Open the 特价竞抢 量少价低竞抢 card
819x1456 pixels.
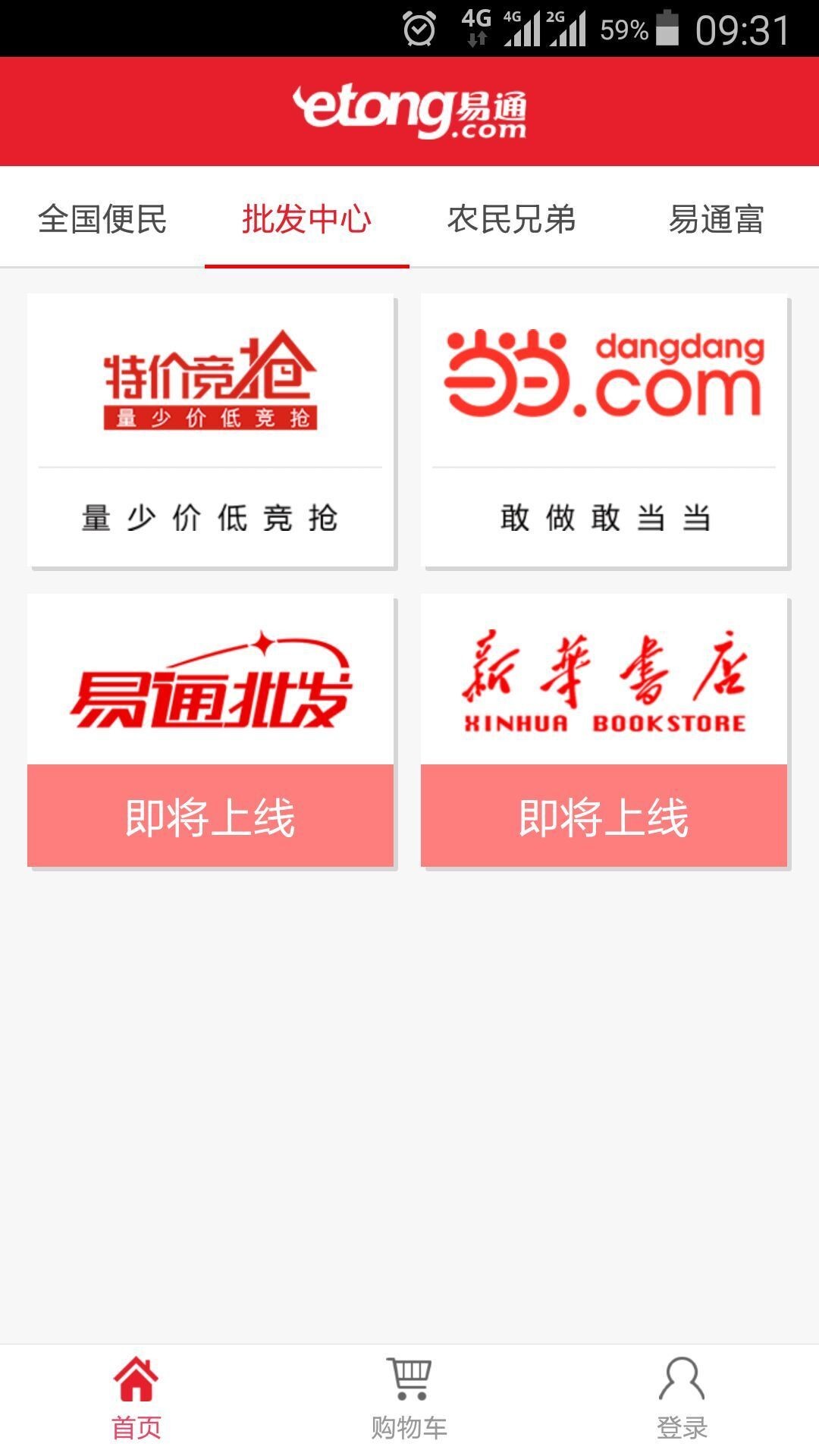point(211,430)
